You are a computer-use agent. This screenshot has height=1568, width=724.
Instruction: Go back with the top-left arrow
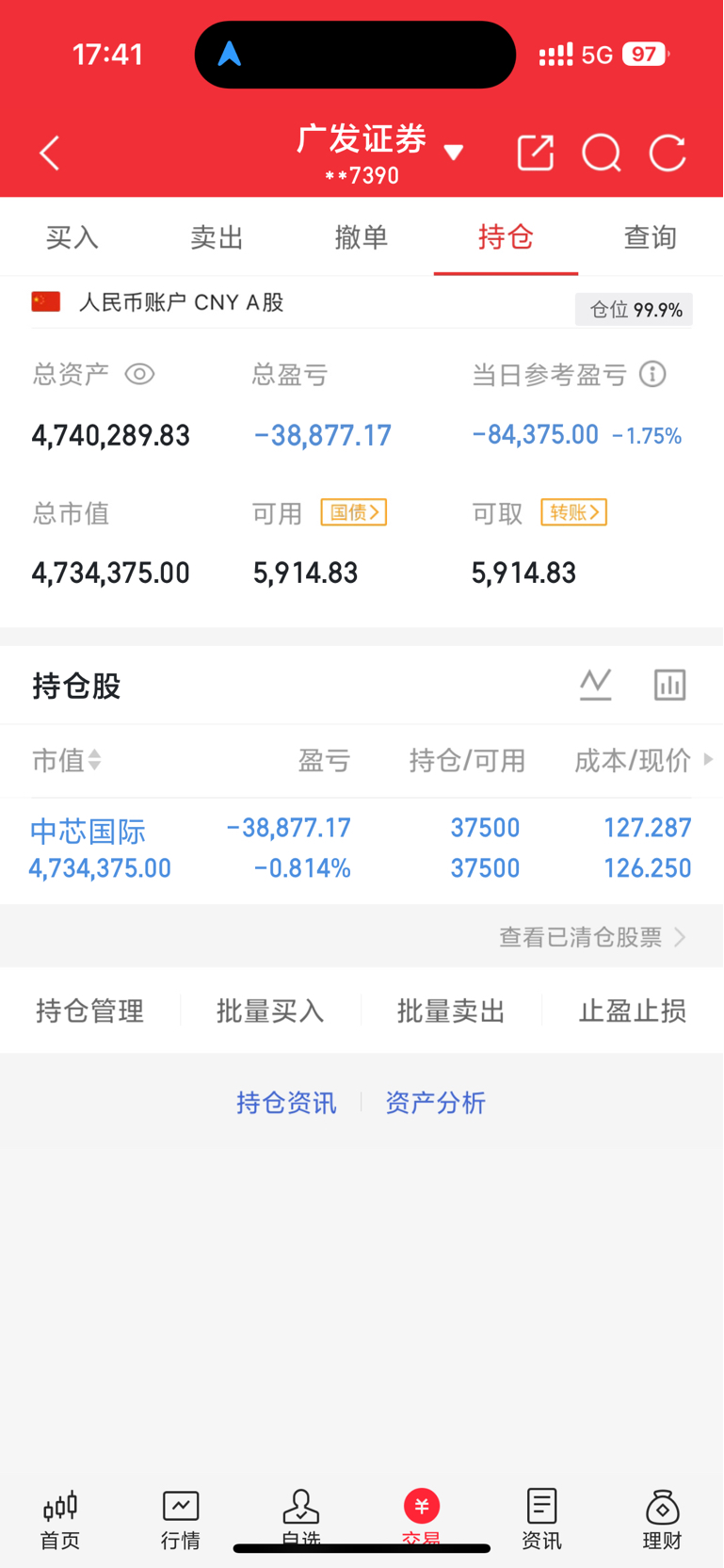coord(50,153)
